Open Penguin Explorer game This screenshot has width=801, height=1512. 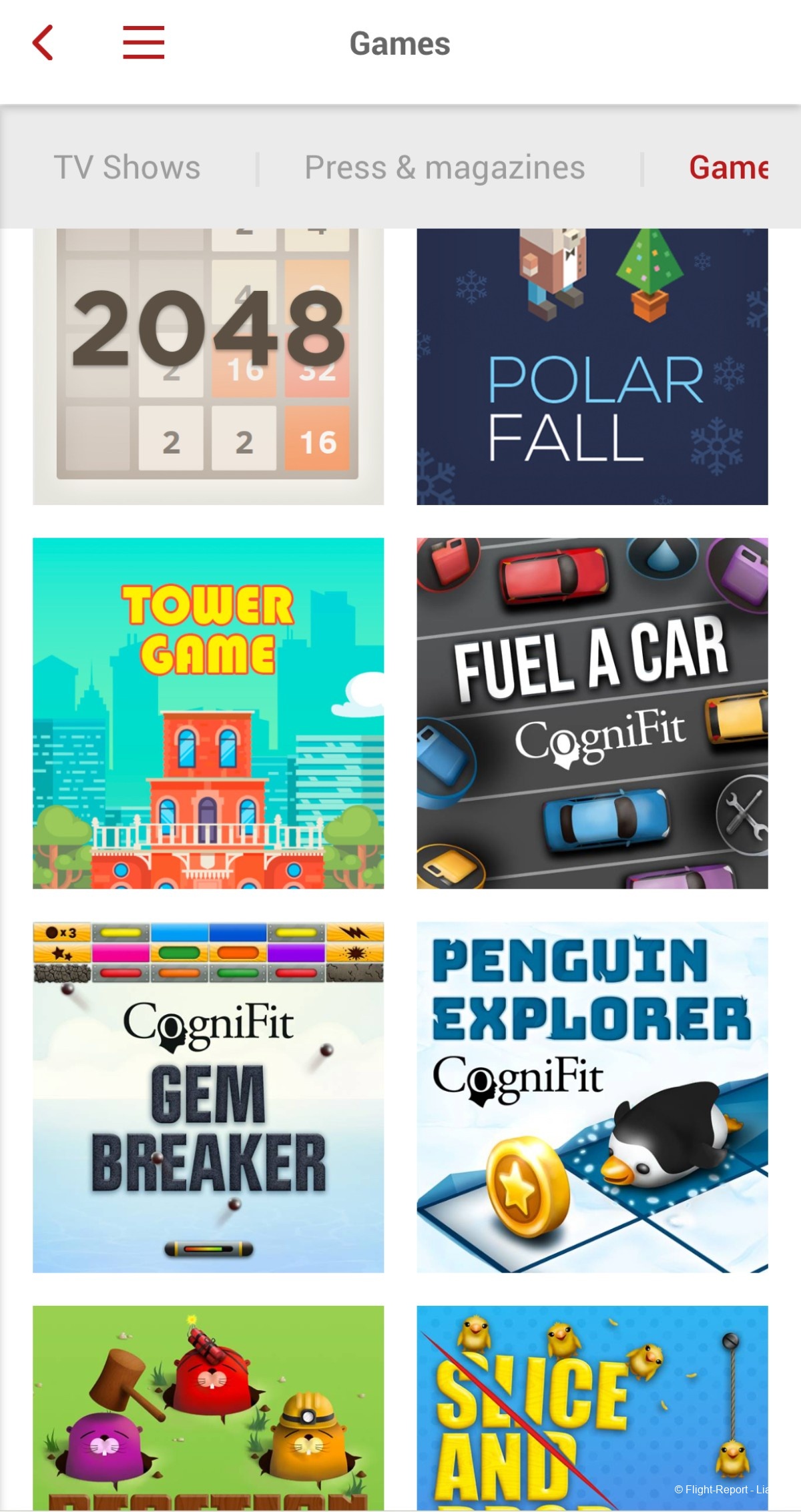[592, 1097]
